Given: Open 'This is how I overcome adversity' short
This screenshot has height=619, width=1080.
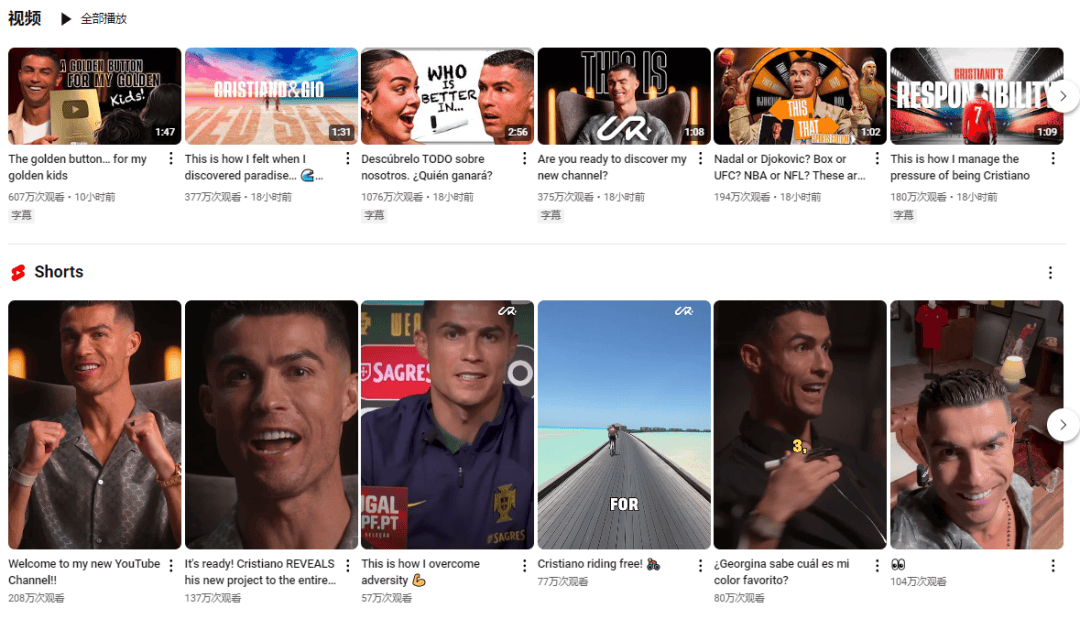Looking at the screenshot, I should (447, 425).
